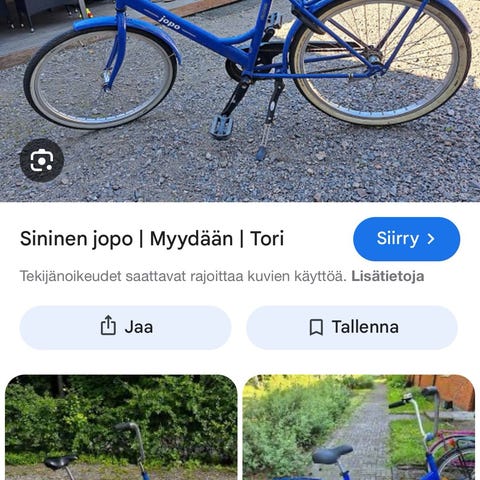The height and width of the screenshot is (480, 480).
Task: Open the related image with the stone path
Action: pyautogui.click(x=359, y=427)
